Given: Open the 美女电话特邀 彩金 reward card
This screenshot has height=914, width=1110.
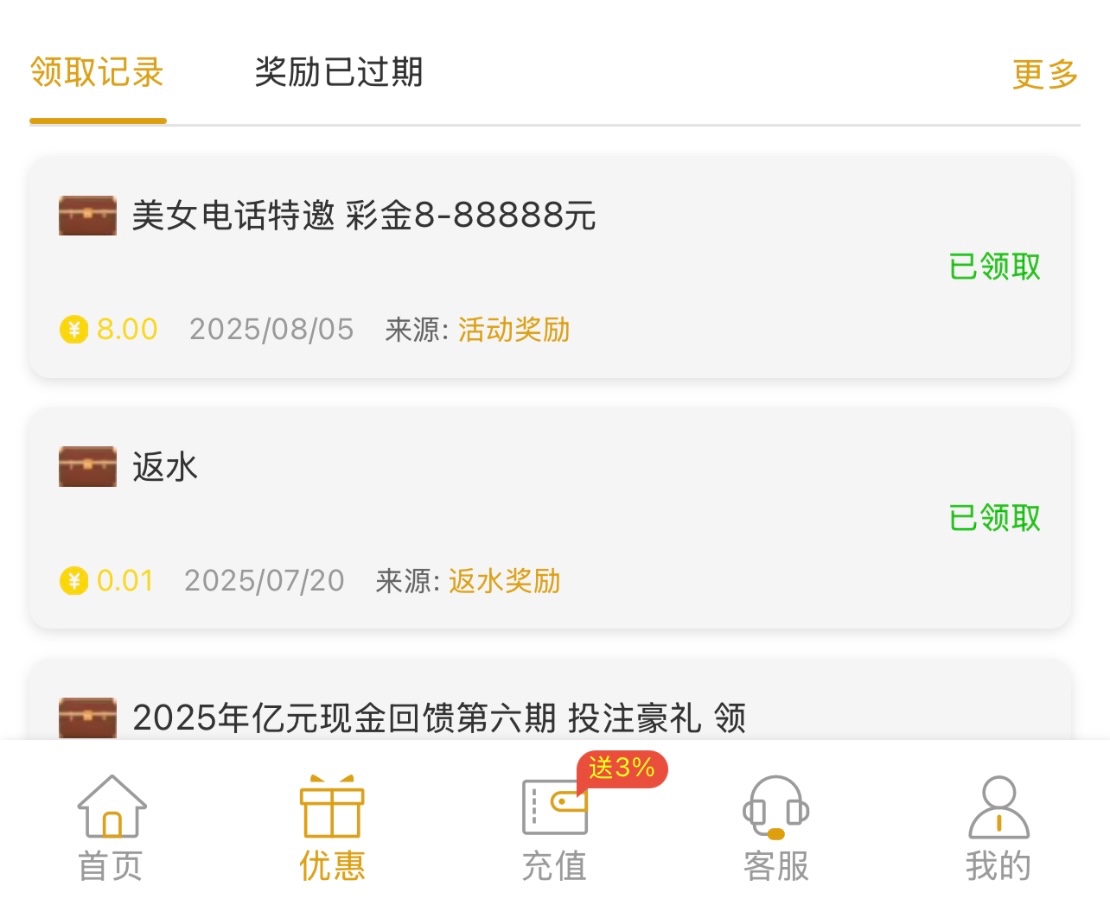Looking at the screenshot, I should pyautogui.click(x=550, y=267).
